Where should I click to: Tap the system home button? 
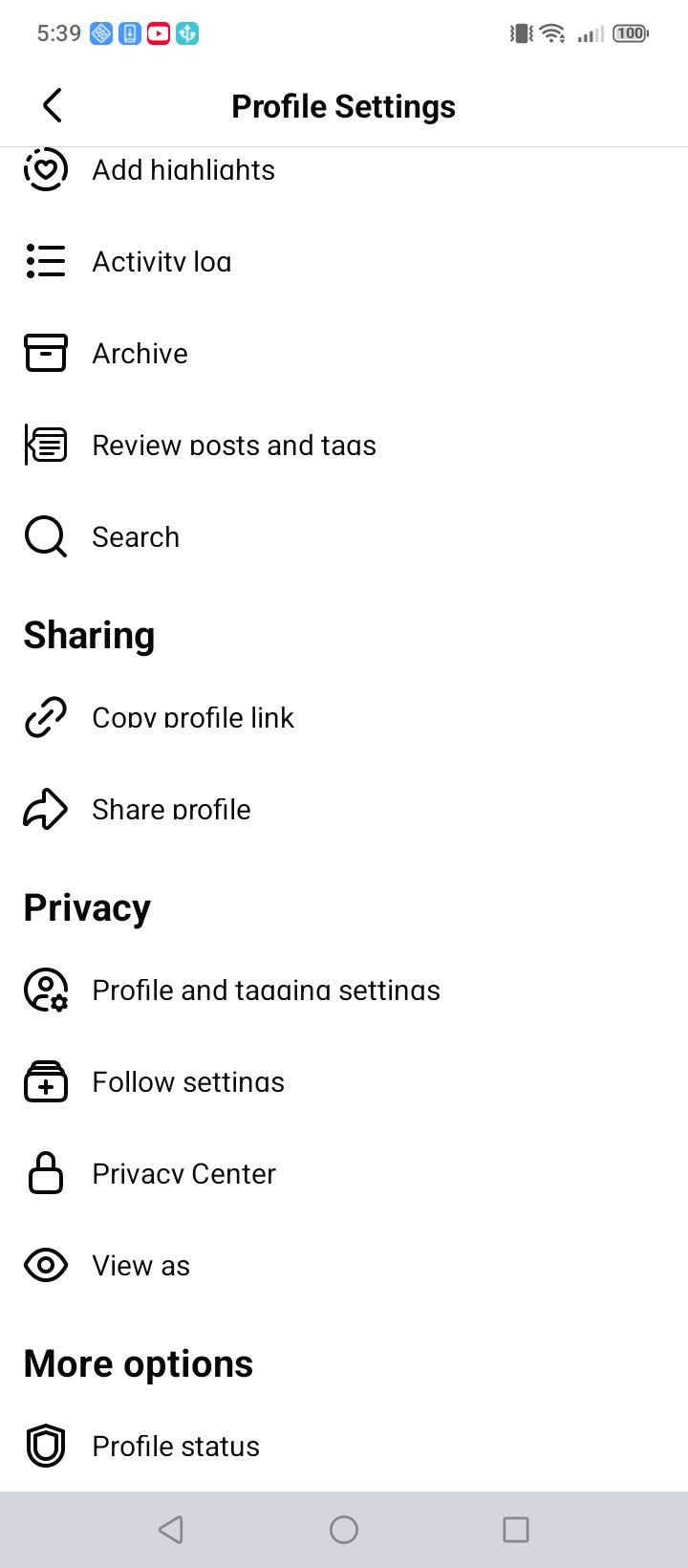point(344,1530)
